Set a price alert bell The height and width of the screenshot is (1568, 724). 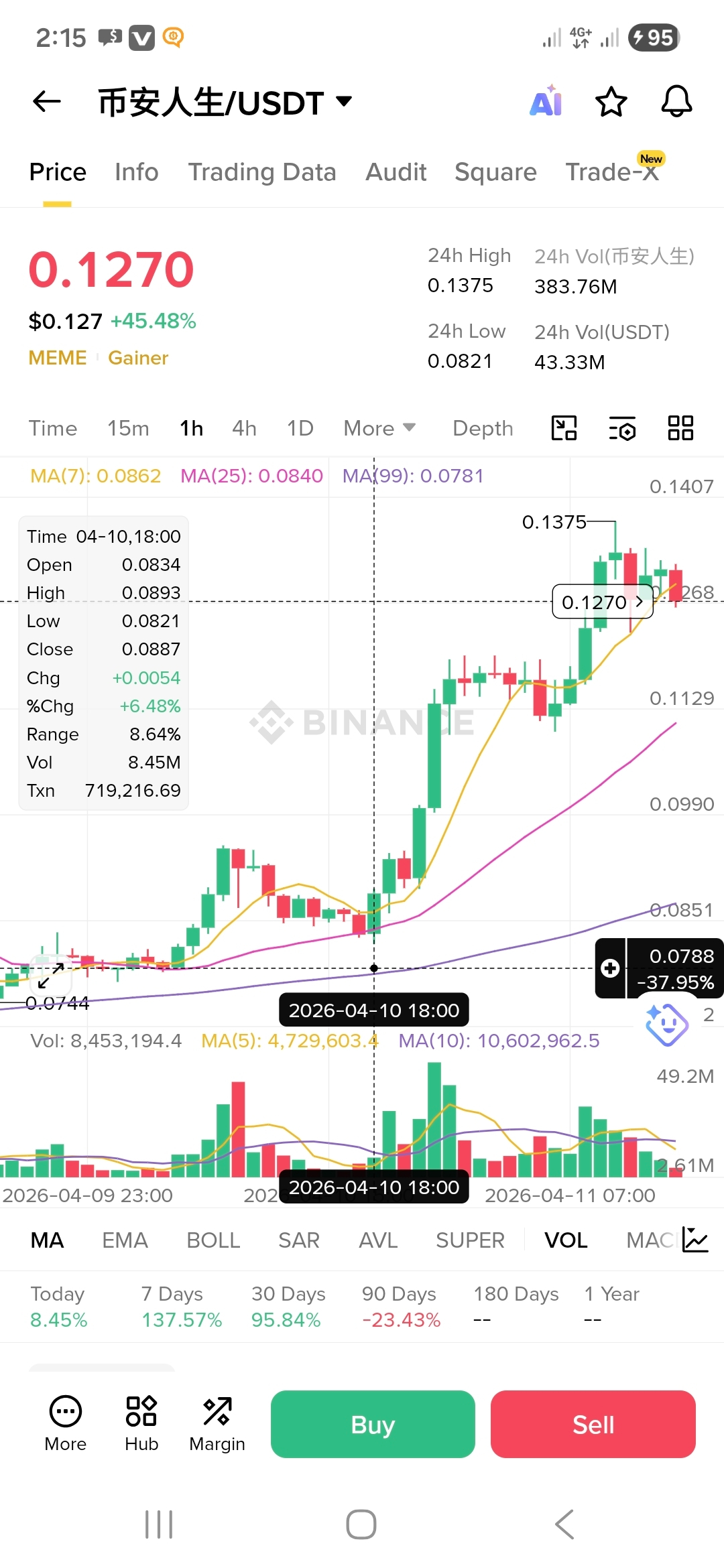pos(676,102)
